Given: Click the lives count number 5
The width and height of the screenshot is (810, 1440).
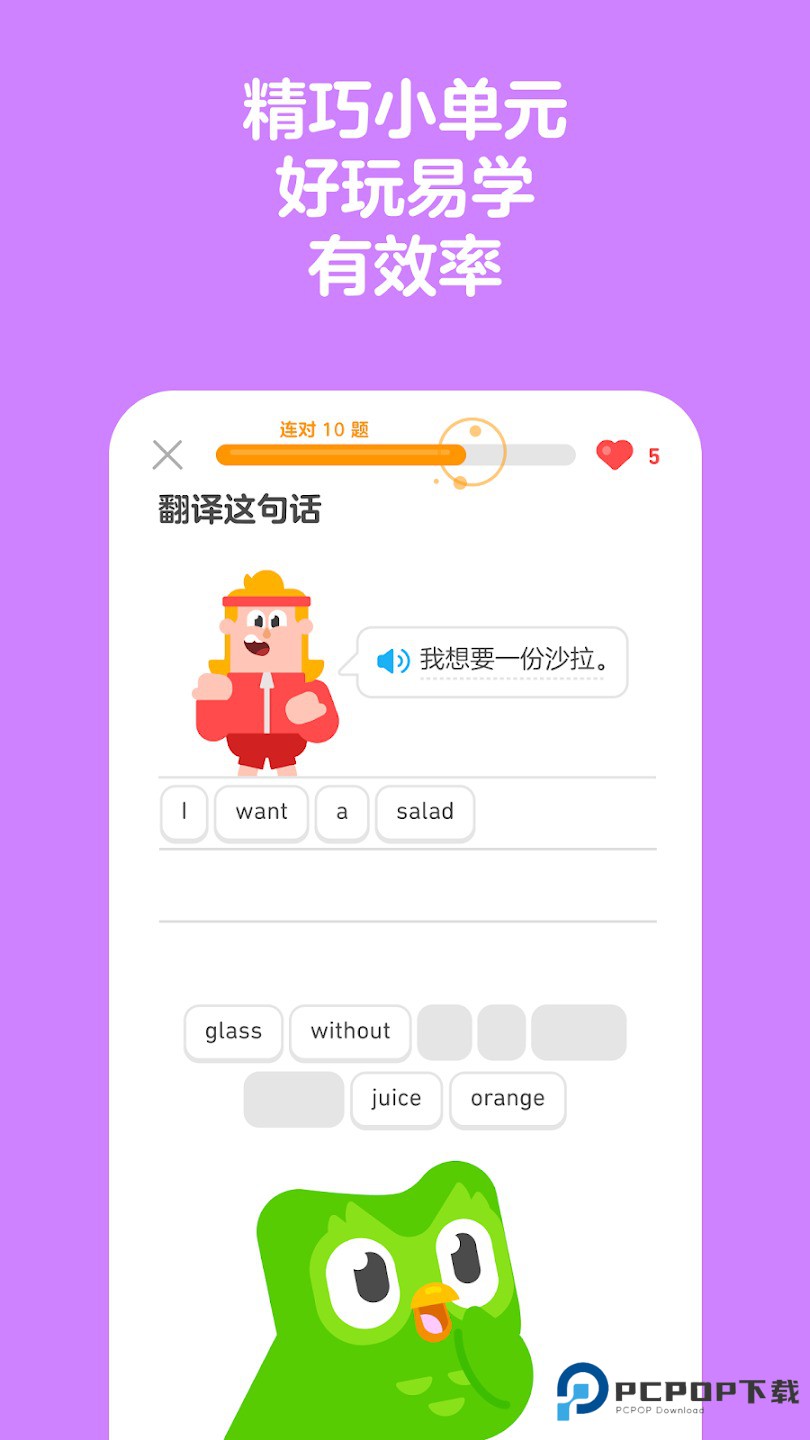Looking at the screenshot, I should (654, 456).
